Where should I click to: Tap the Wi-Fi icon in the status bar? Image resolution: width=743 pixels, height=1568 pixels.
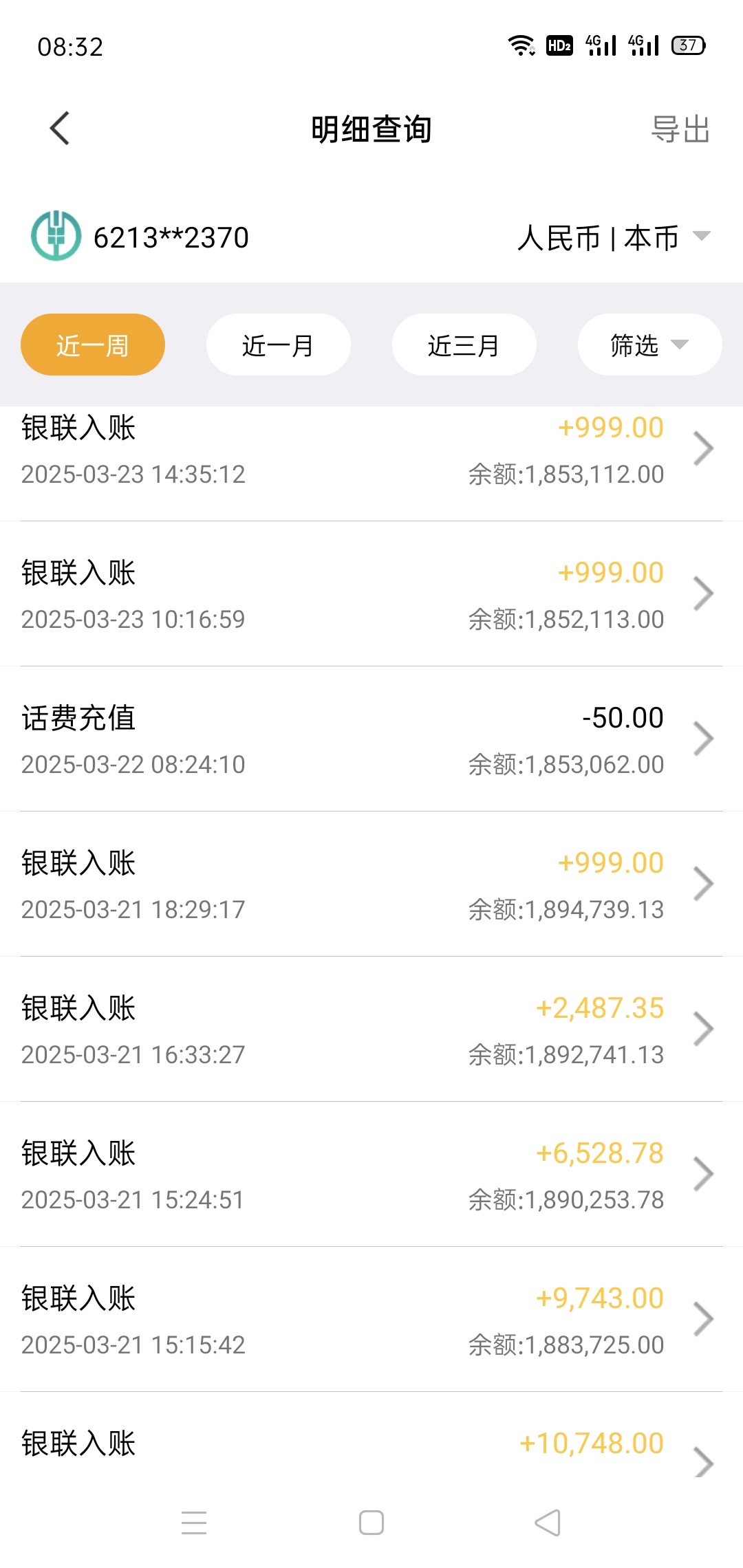tap(521, 45)
